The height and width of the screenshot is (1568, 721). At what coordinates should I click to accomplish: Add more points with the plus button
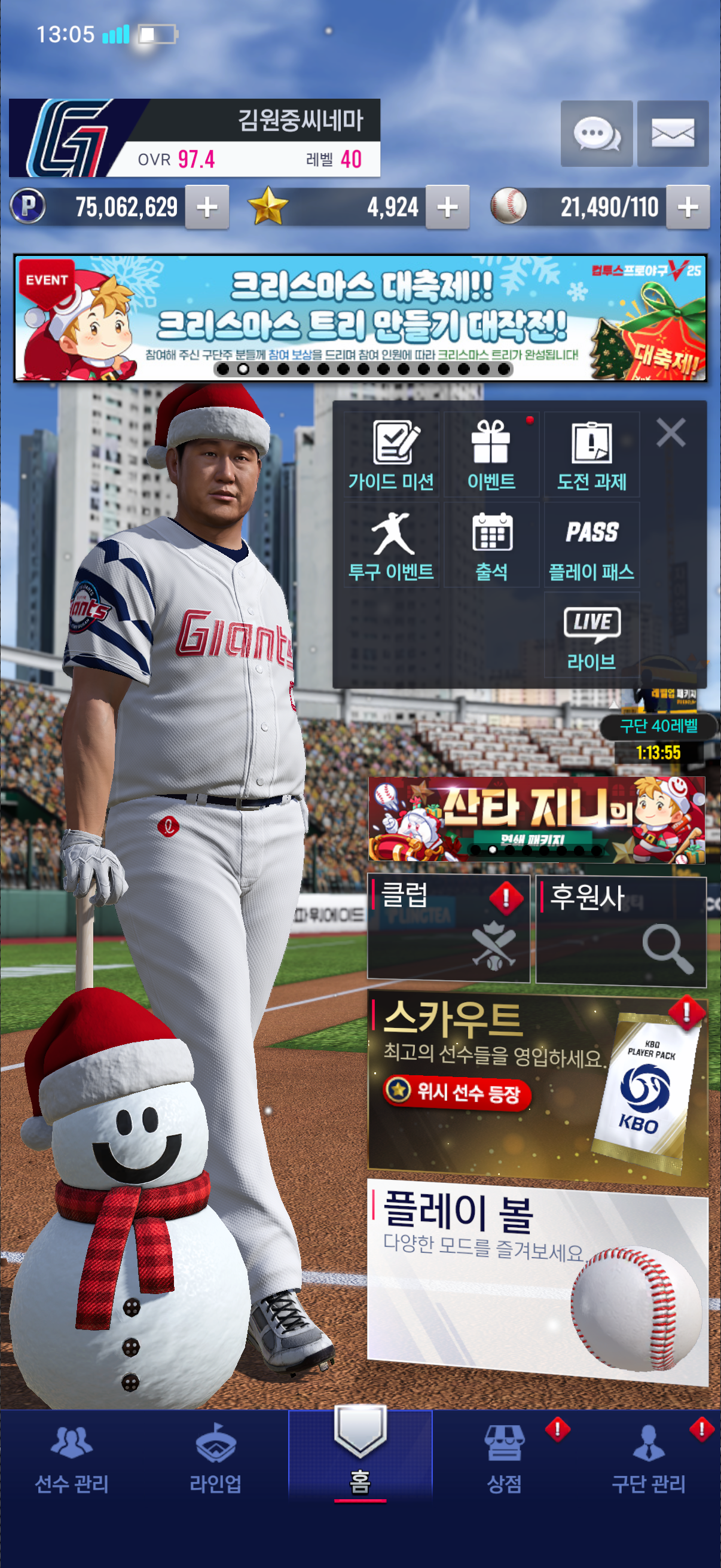tap(207, 208)
